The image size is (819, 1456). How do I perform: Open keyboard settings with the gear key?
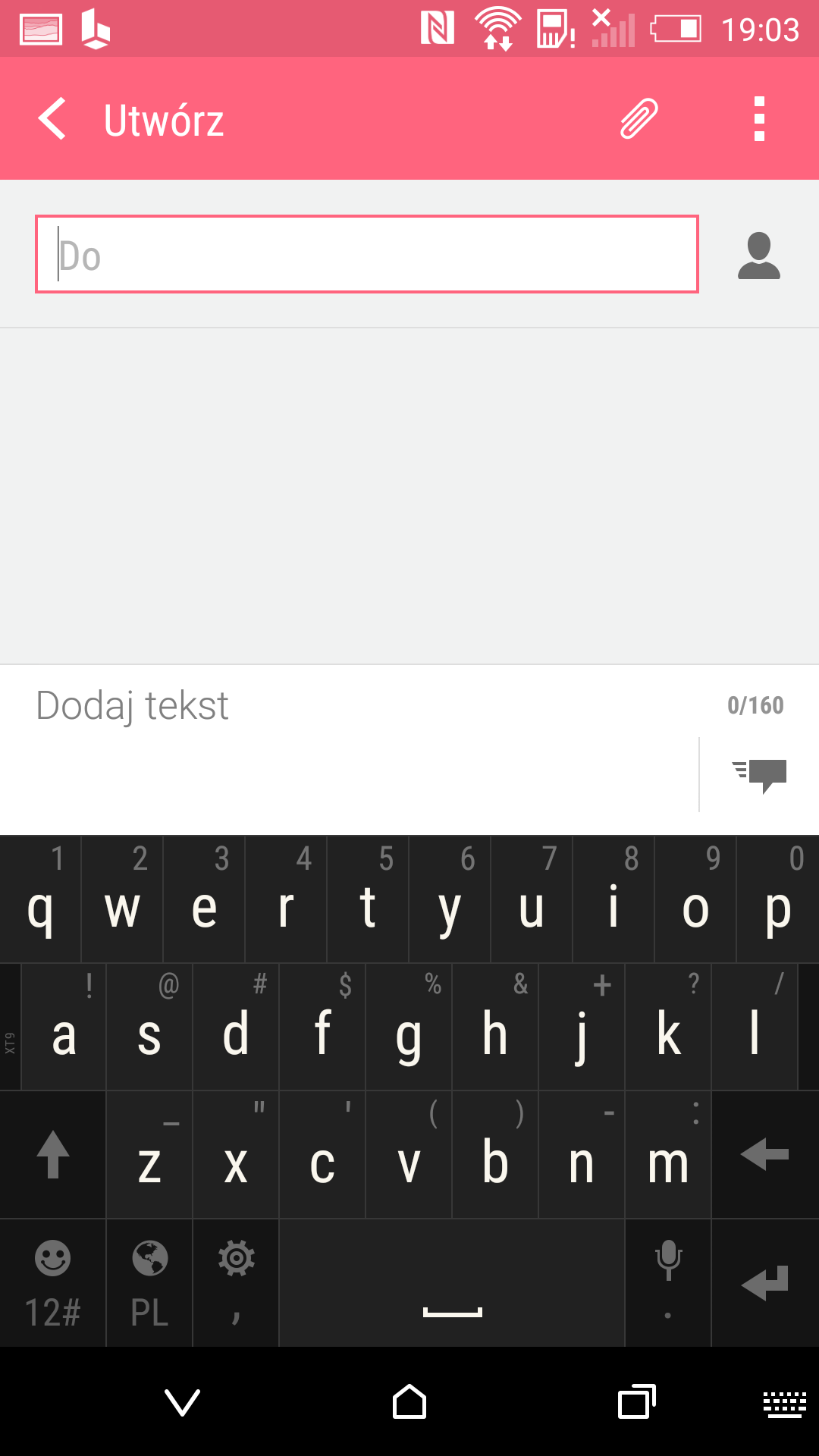click(x=236, y=1283)
